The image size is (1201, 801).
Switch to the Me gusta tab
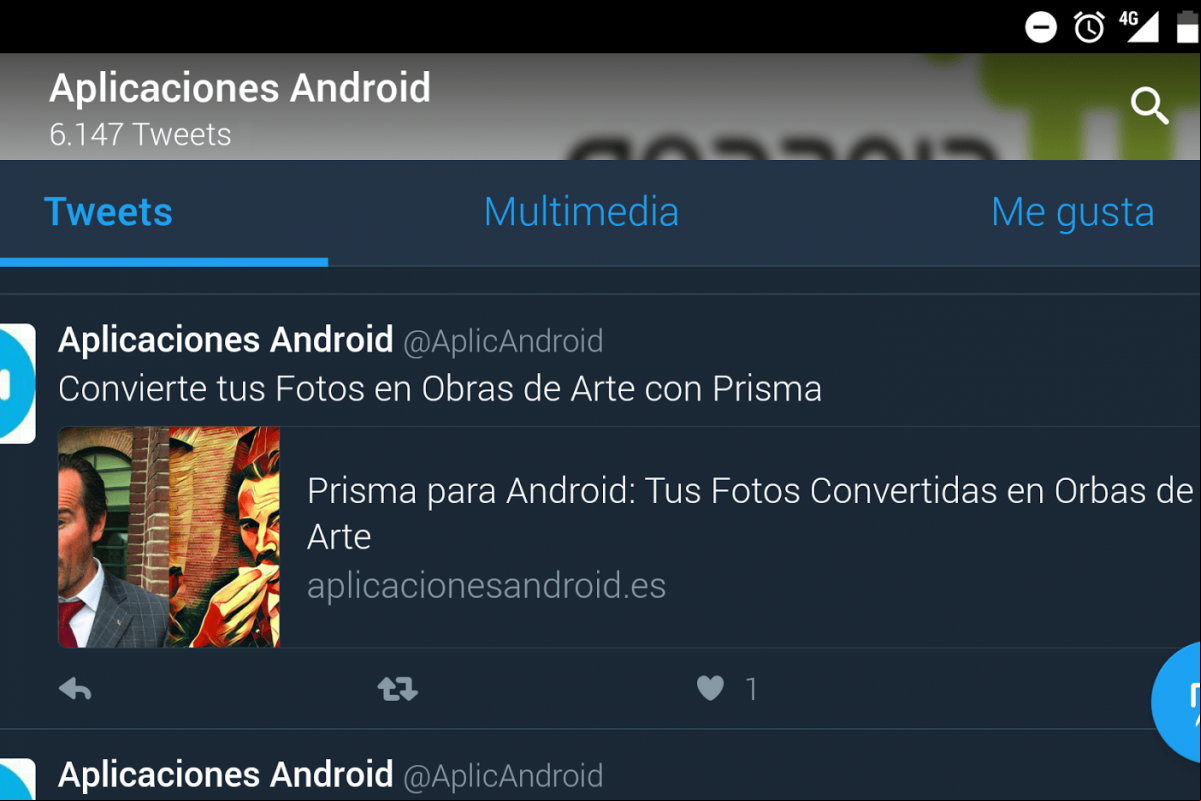coord(1072,212)
